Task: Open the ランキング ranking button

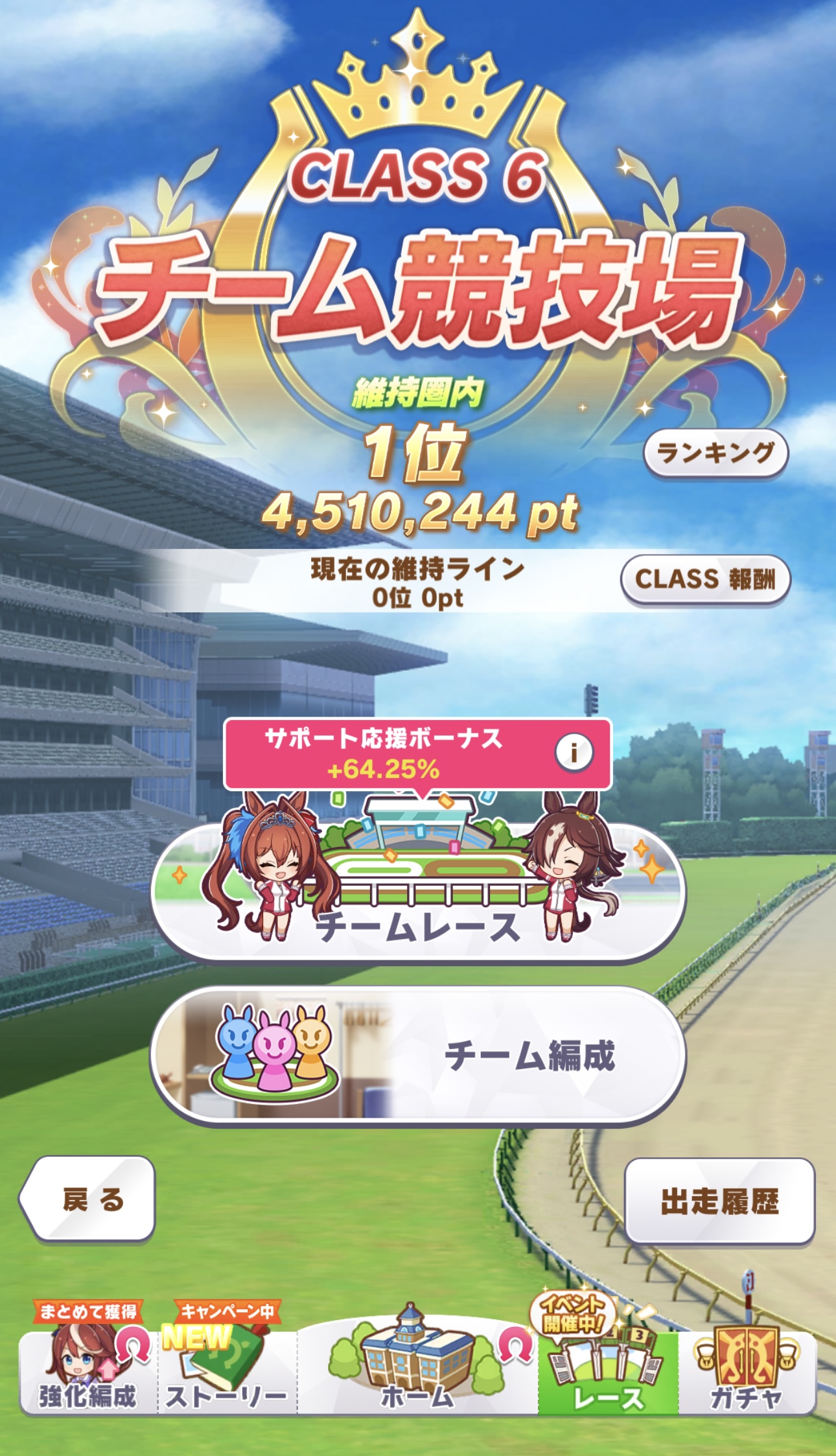Action: [715, 453]
